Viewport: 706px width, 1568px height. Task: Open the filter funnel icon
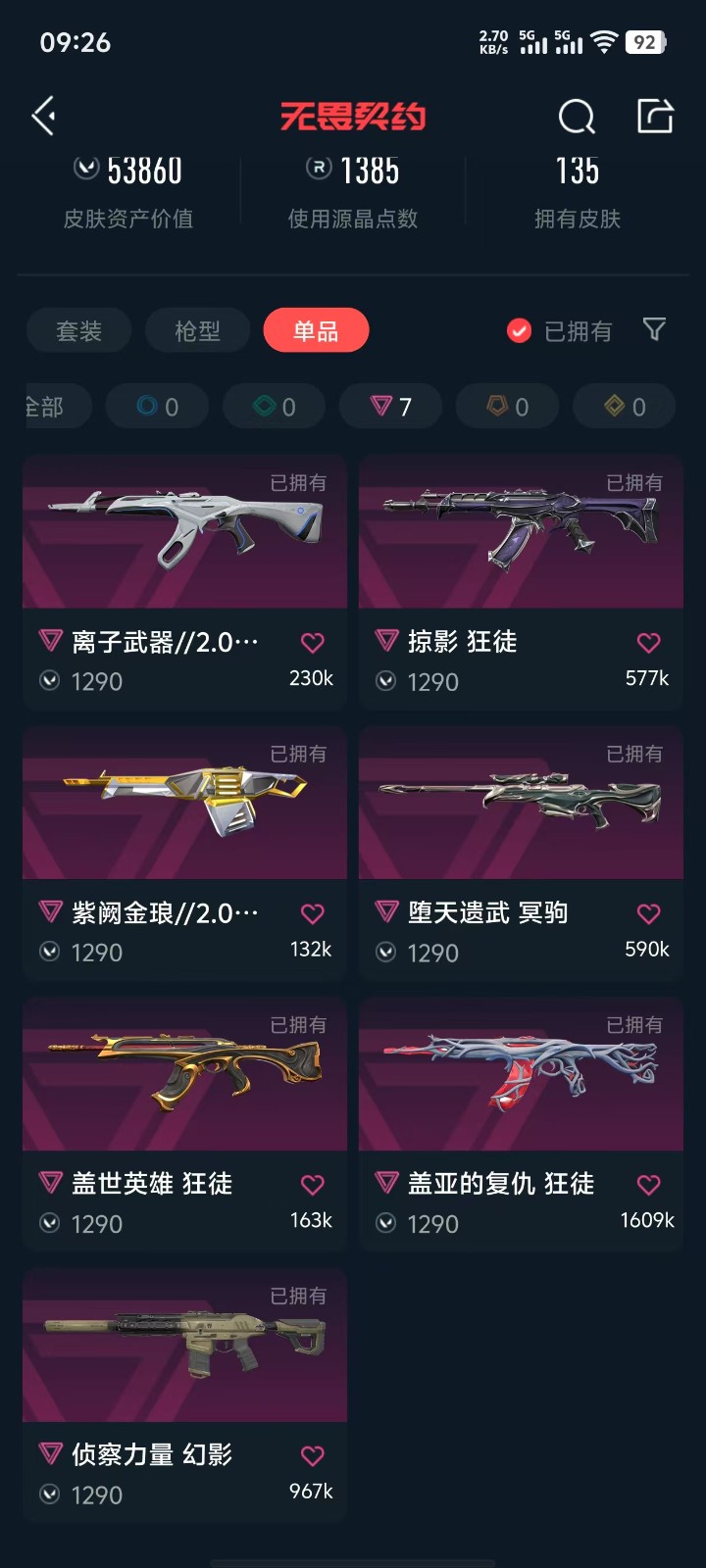[x=654, y=329]
